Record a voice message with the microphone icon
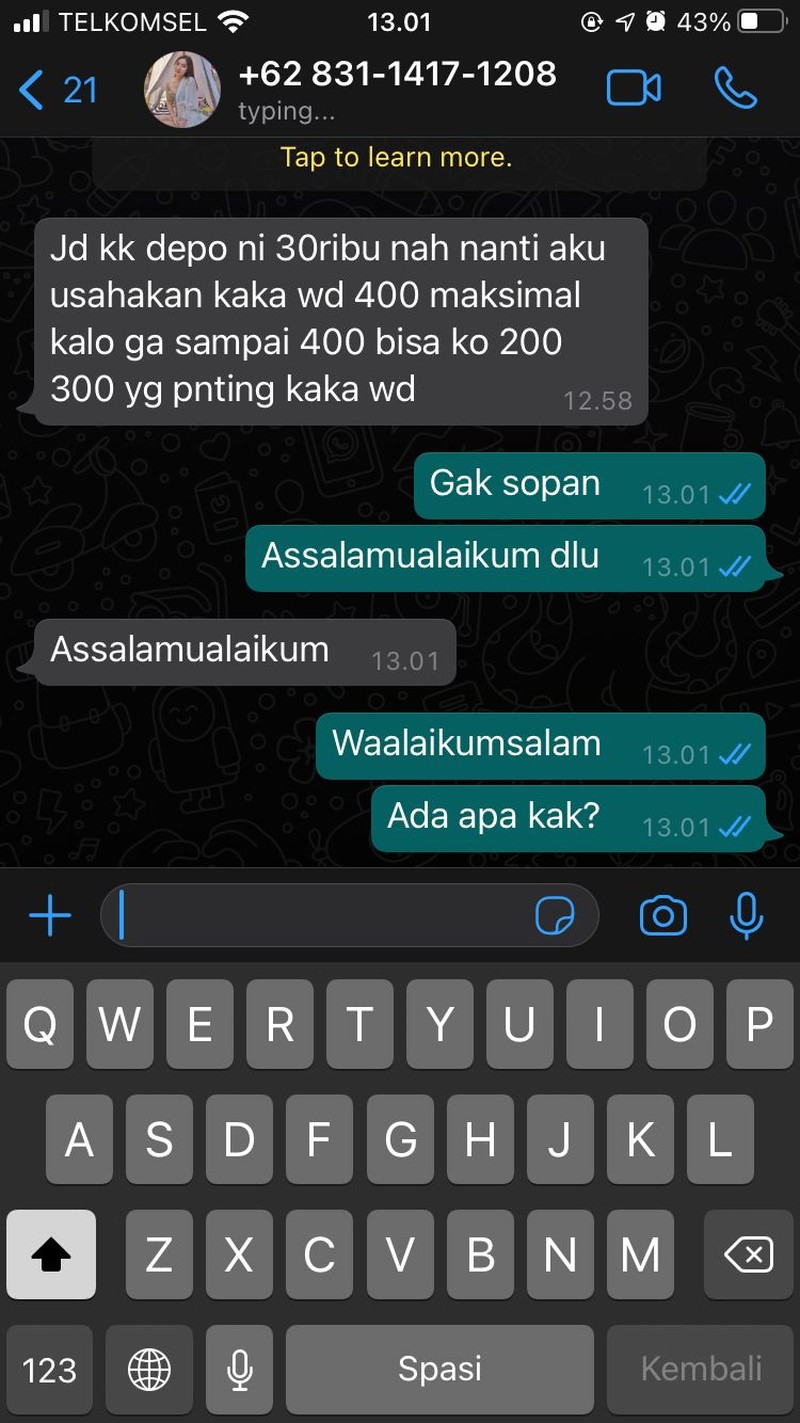 coord(746,914)
